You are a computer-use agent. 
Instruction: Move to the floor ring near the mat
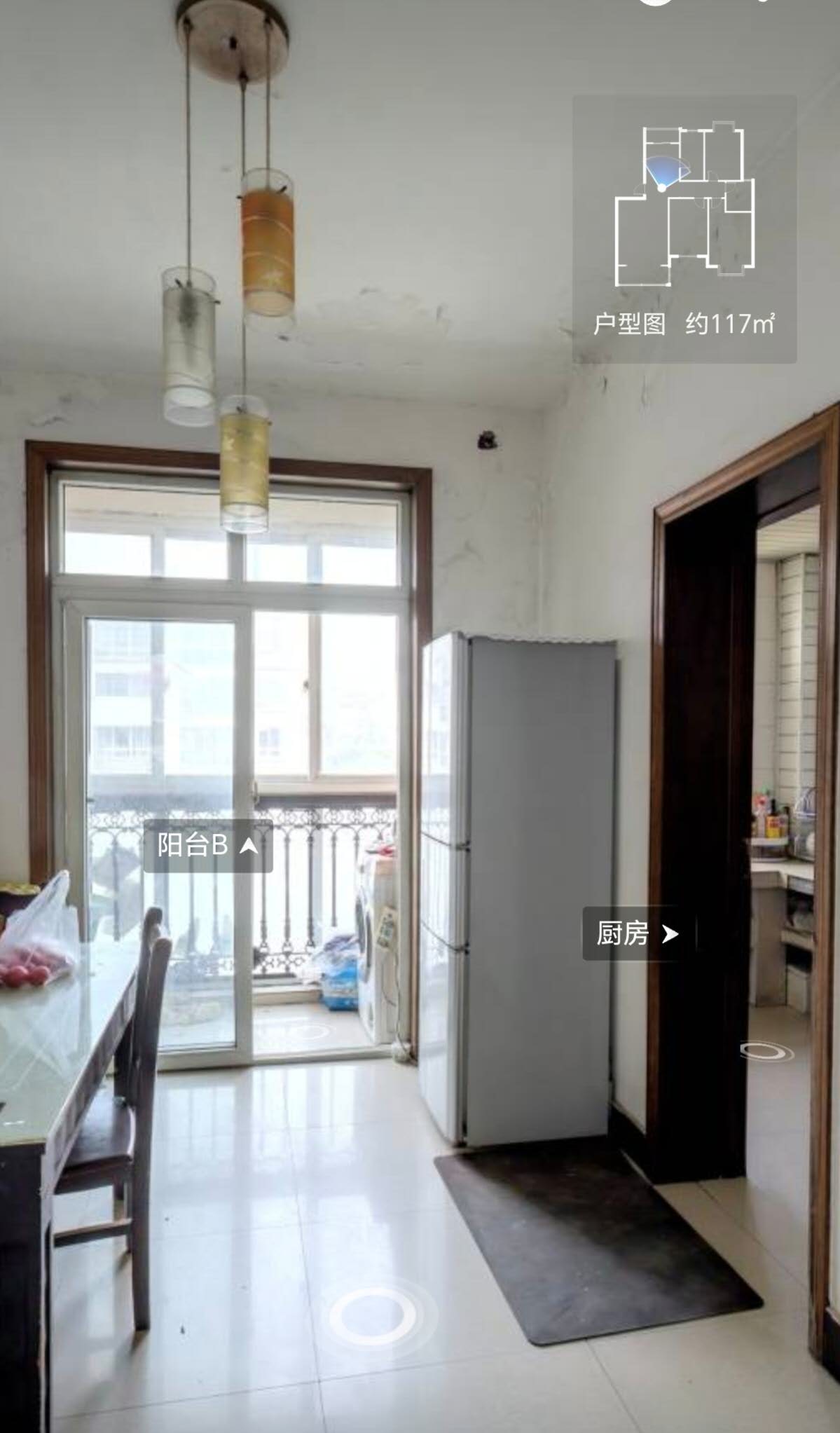coord(373,1316)
